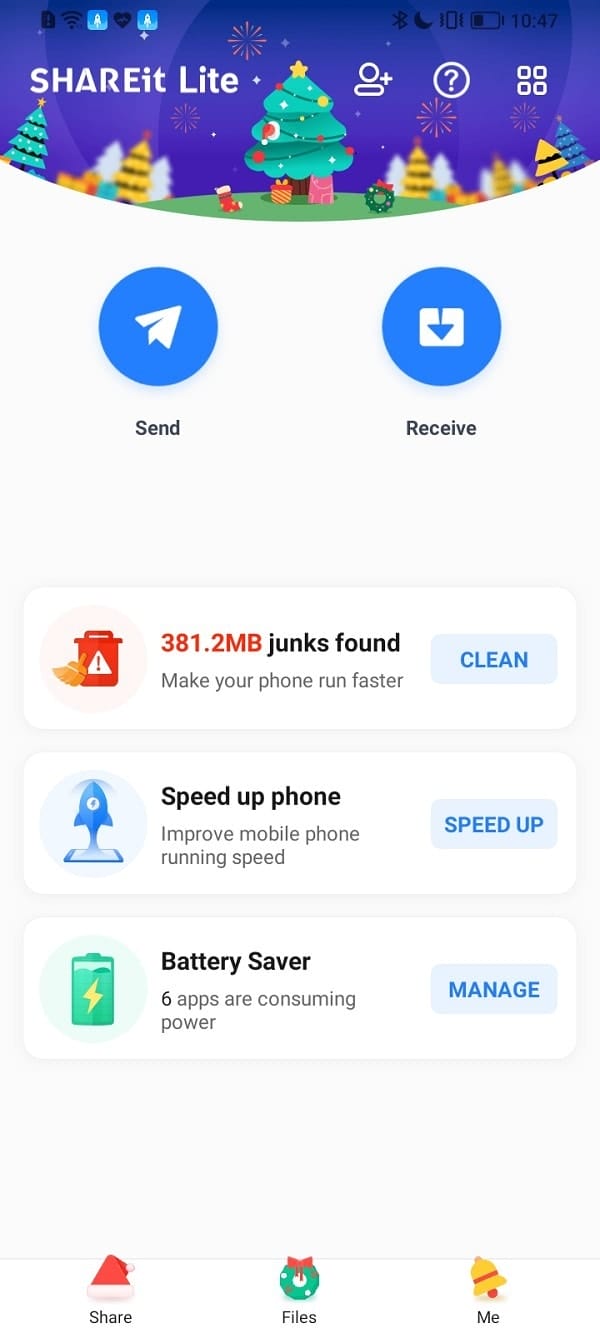Open the add friend icon
Viewport: 600px width, 1333px height.
coord(373,81)
